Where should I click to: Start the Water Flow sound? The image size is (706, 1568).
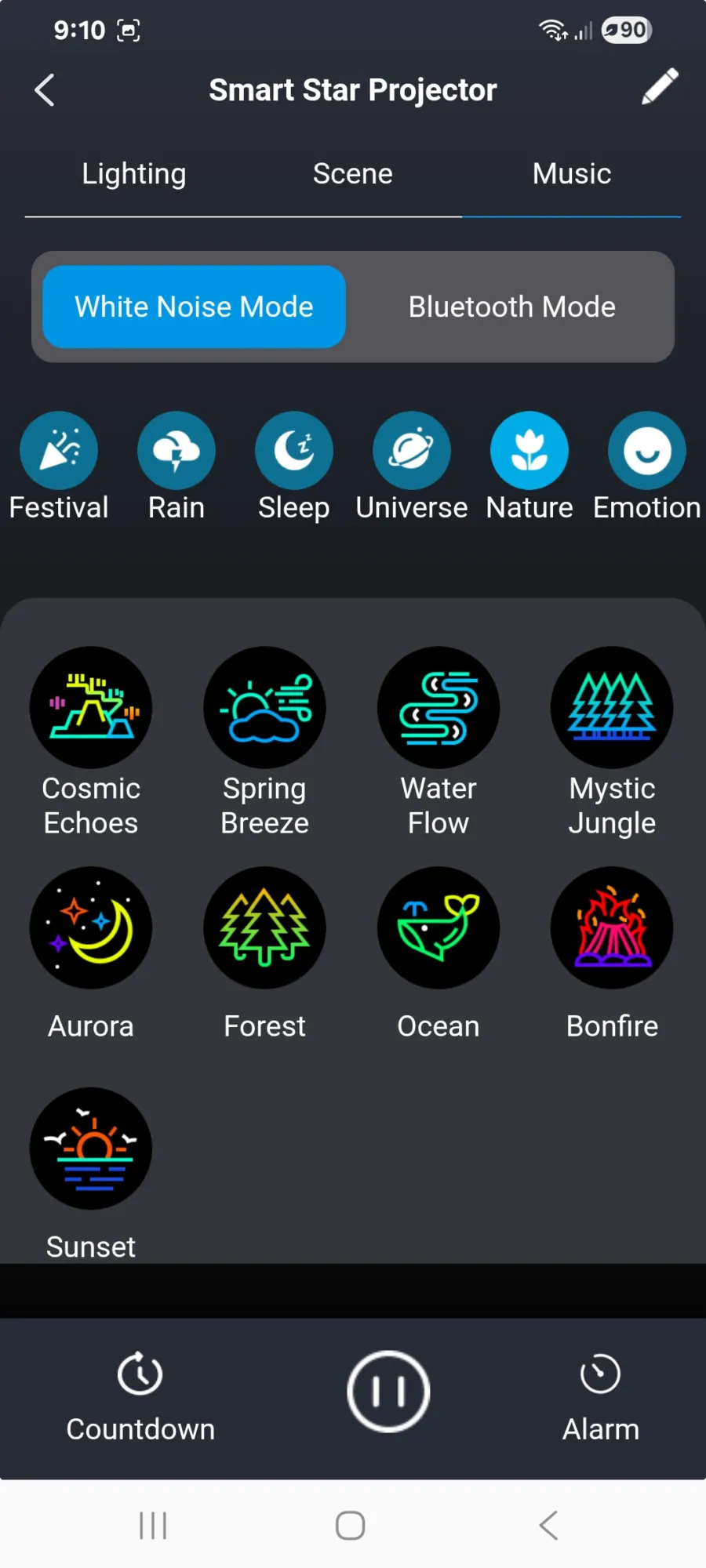[x=439, y=707]
